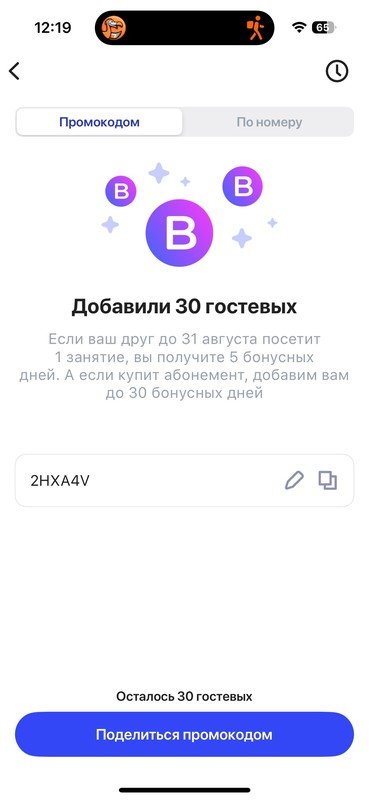Viewport: 369px width, 800px height.
Task: Copy the promo code 2HXA4V
Action: (x=328, y=481)
